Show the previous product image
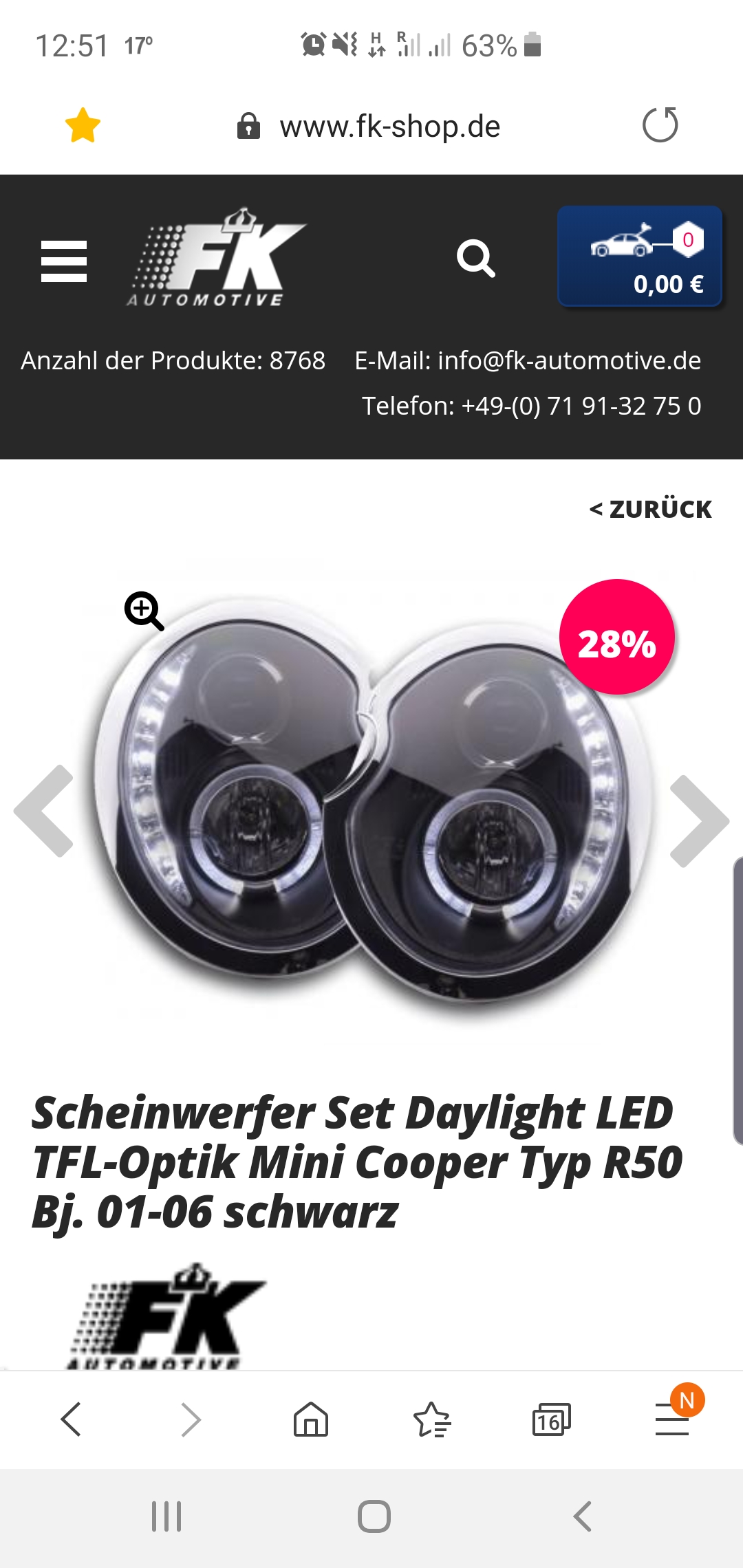 pos(44,812)
